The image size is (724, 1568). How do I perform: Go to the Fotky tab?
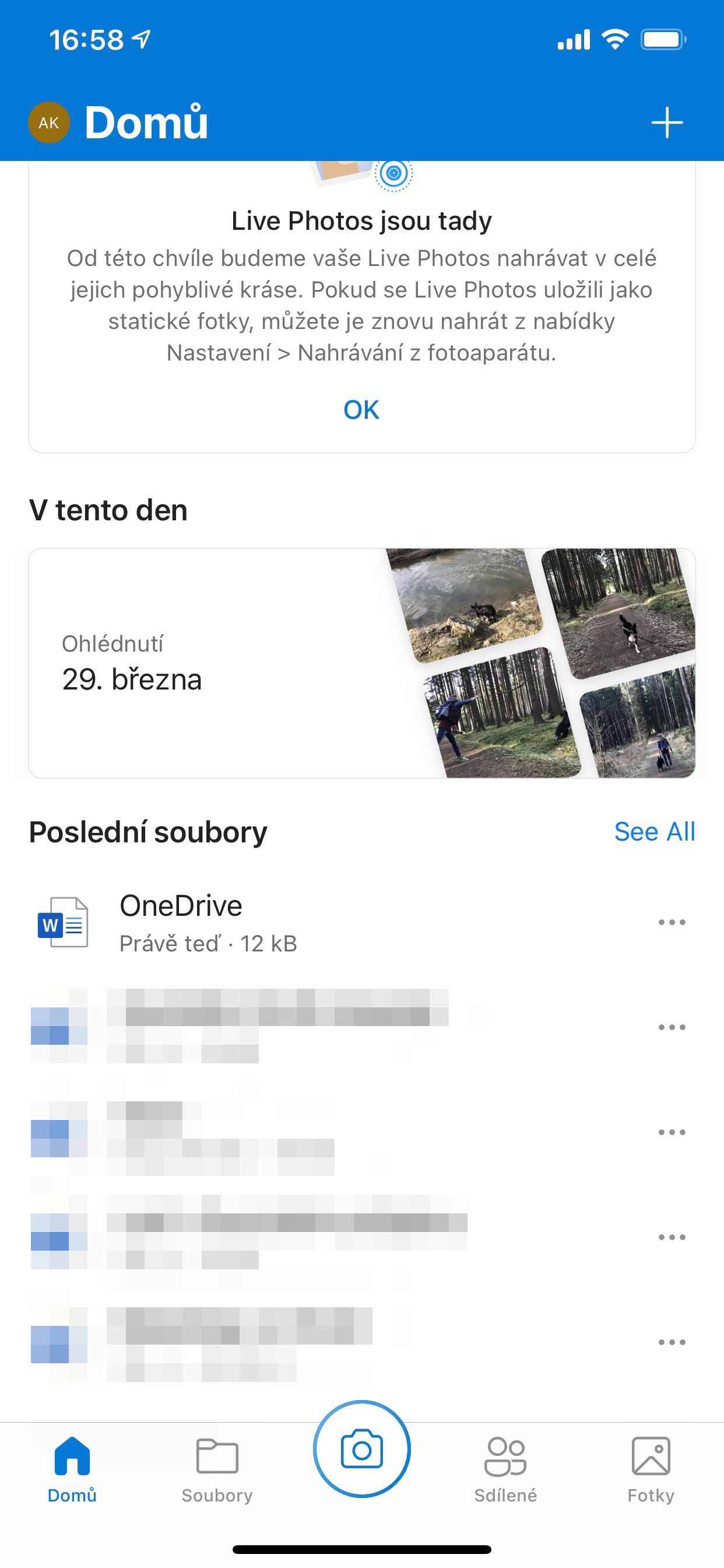[651, 1468]
